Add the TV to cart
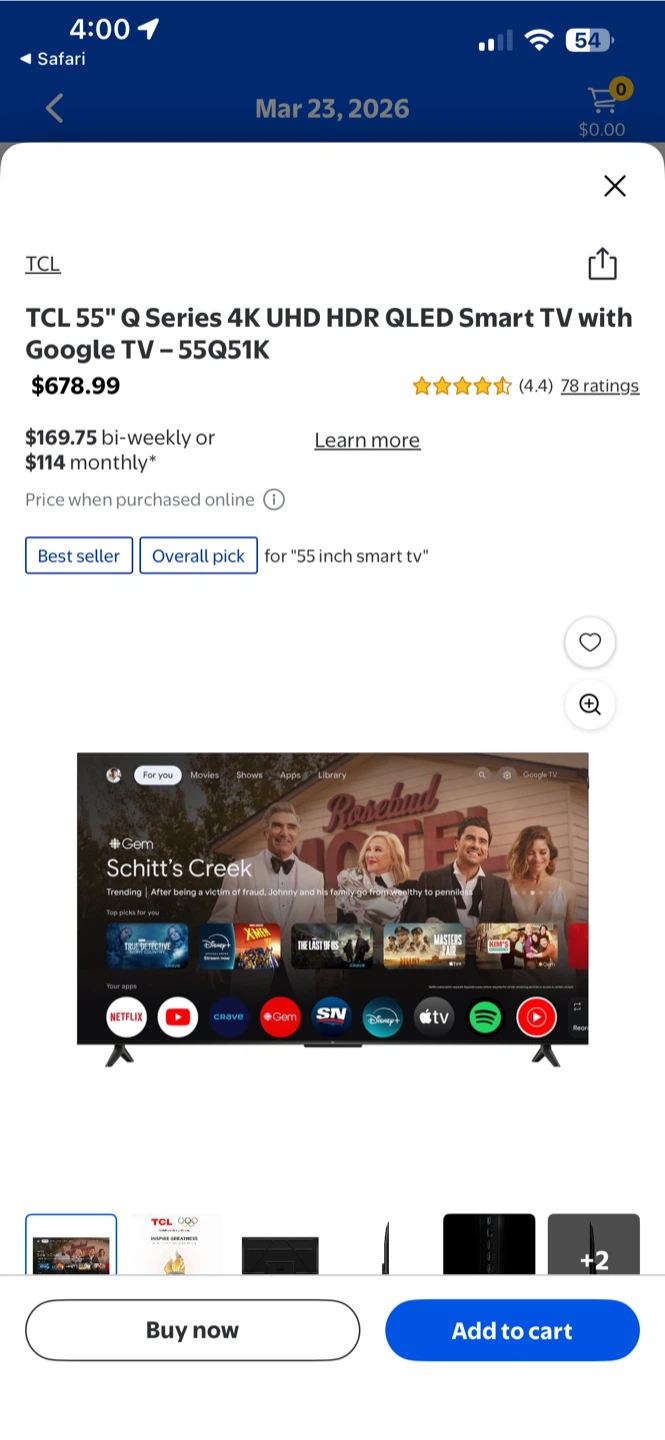The height and width of the screenshot is (1440, 665). click(x=512, y=1330)
